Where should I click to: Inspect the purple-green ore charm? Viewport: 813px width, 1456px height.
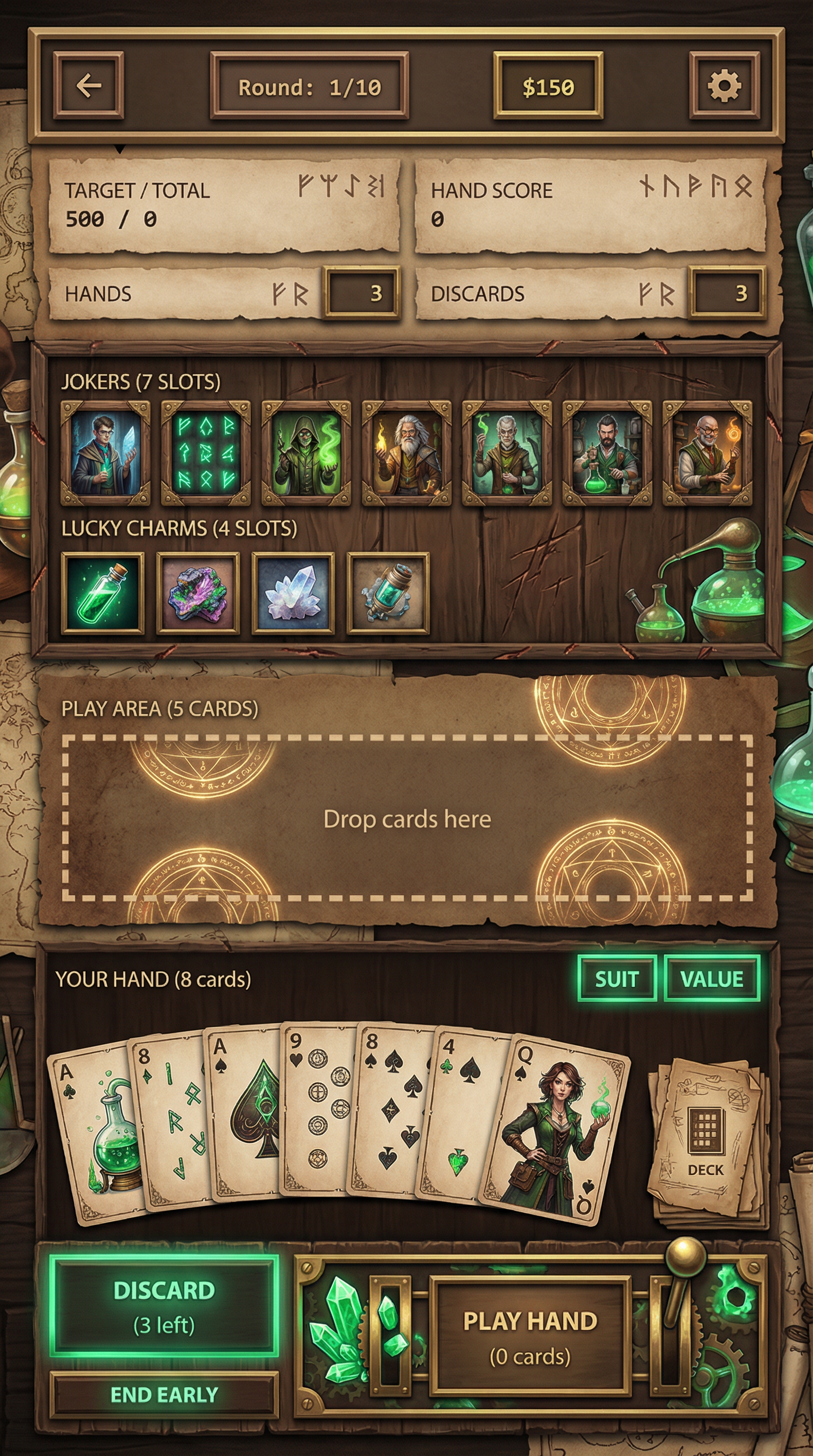pos(198,593)
